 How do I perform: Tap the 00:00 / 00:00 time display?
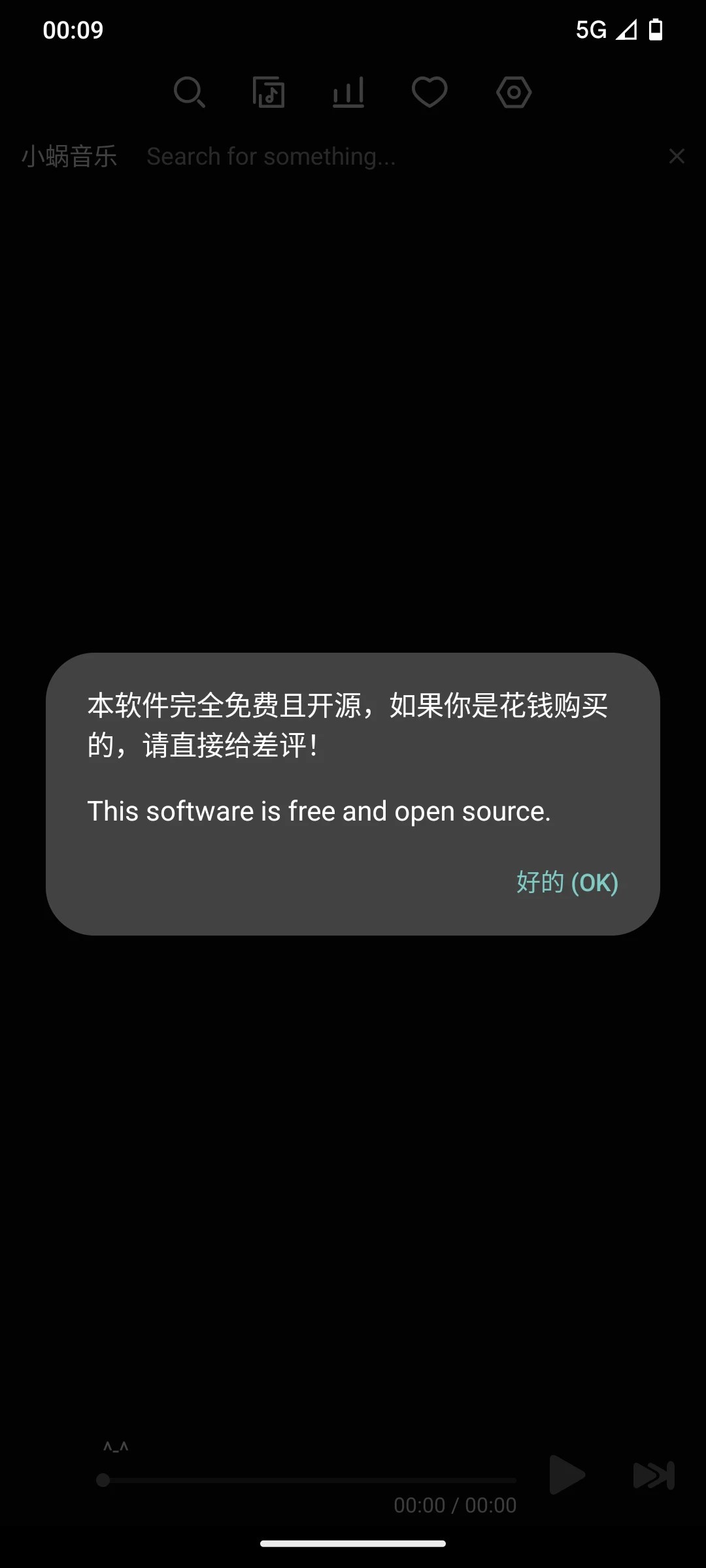click(x=455, y=1505)
